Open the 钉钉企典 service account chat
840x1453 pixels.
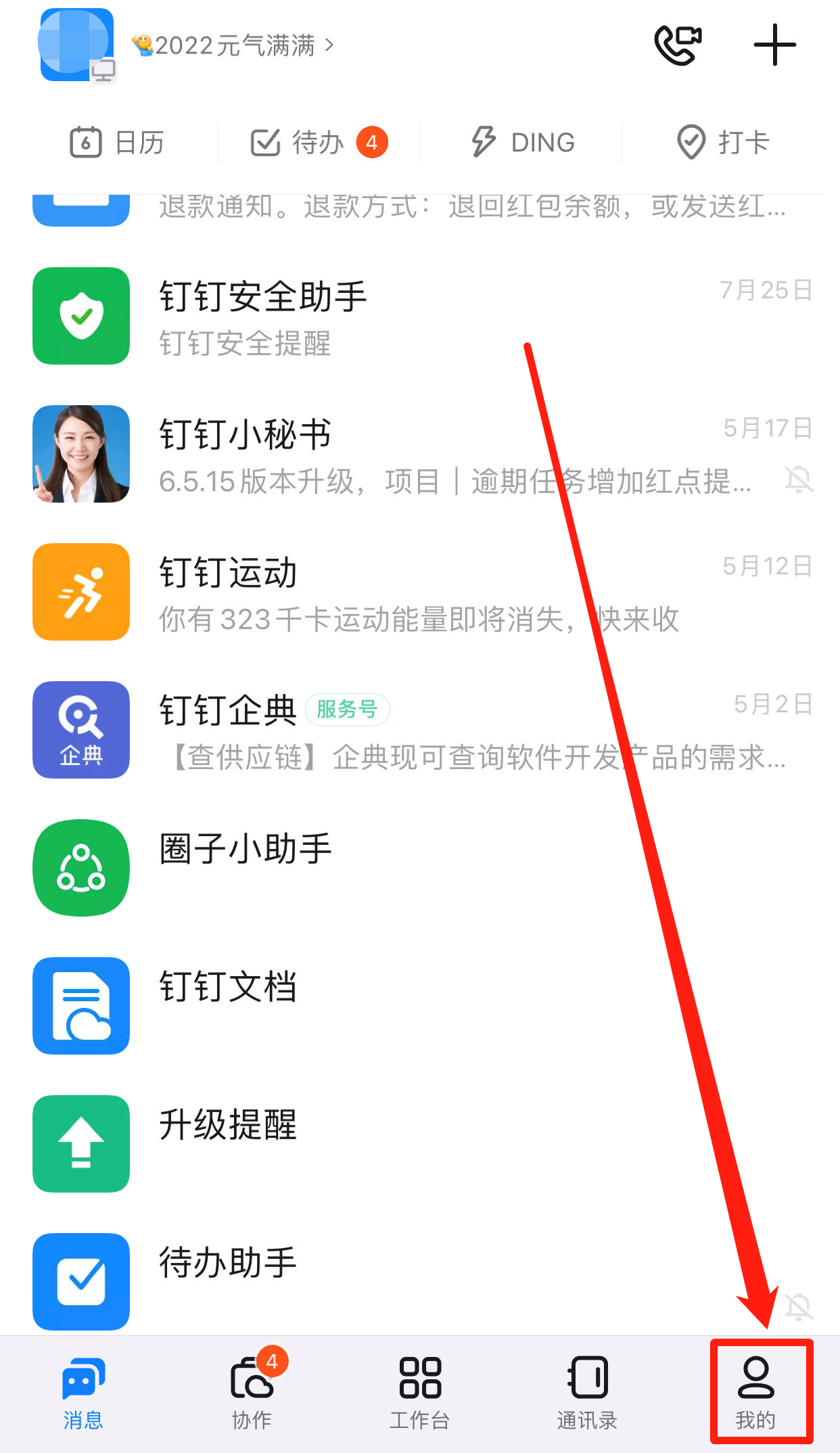[x=420, y=730]
